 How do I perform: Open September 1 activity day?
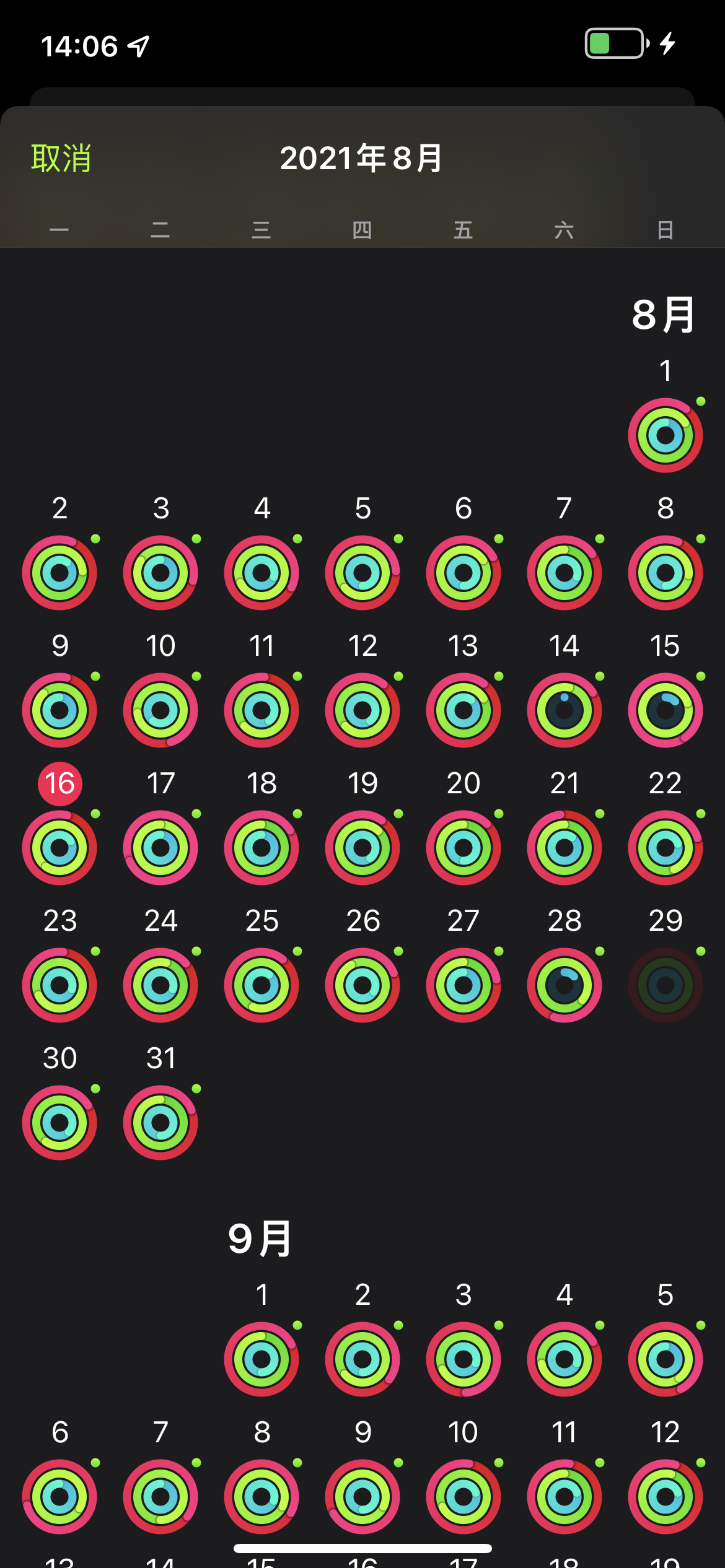pyautogui.click(x=261, y=1359)
